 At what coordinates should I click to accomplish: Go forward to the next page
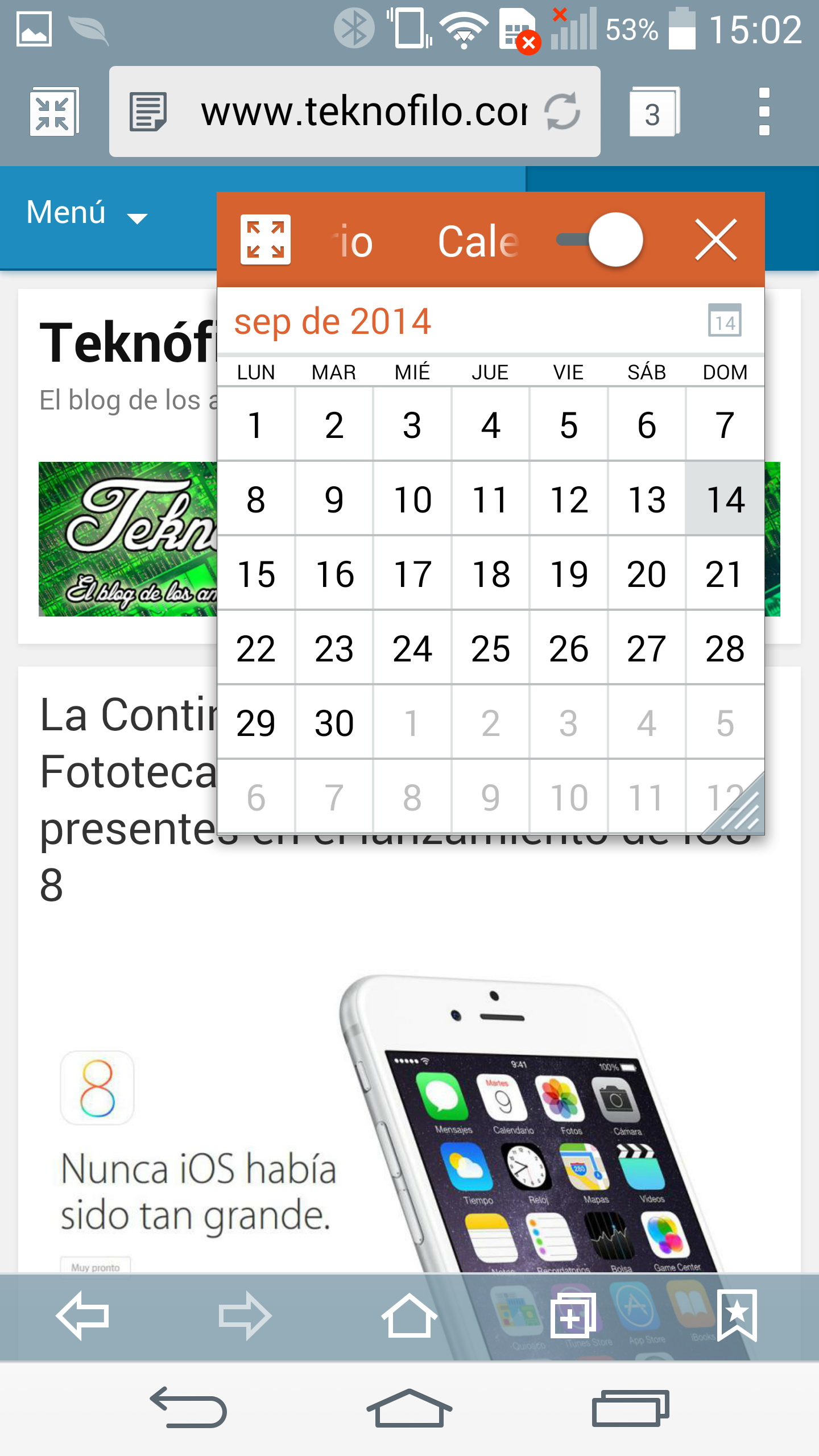245,1316
